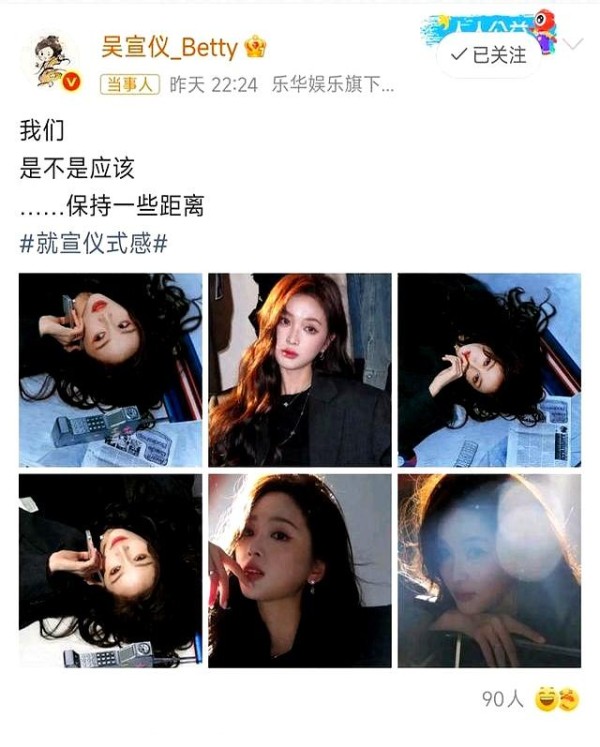This screenshot has width=600, height=747.
Task: Open the upside-down photo with phone at ear
Action: tap(110, 370)
